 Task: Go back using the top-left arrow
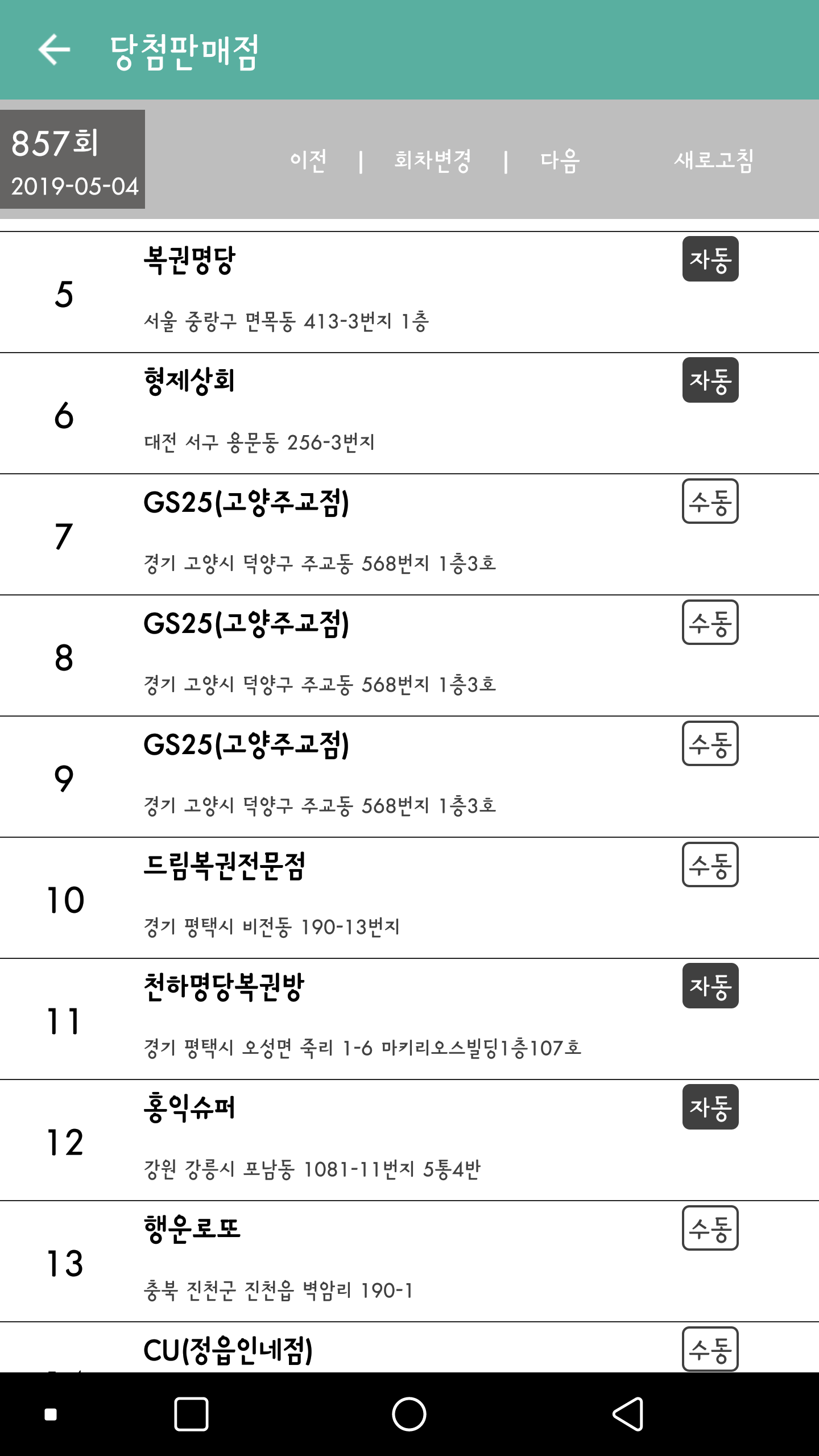(54, 50)
